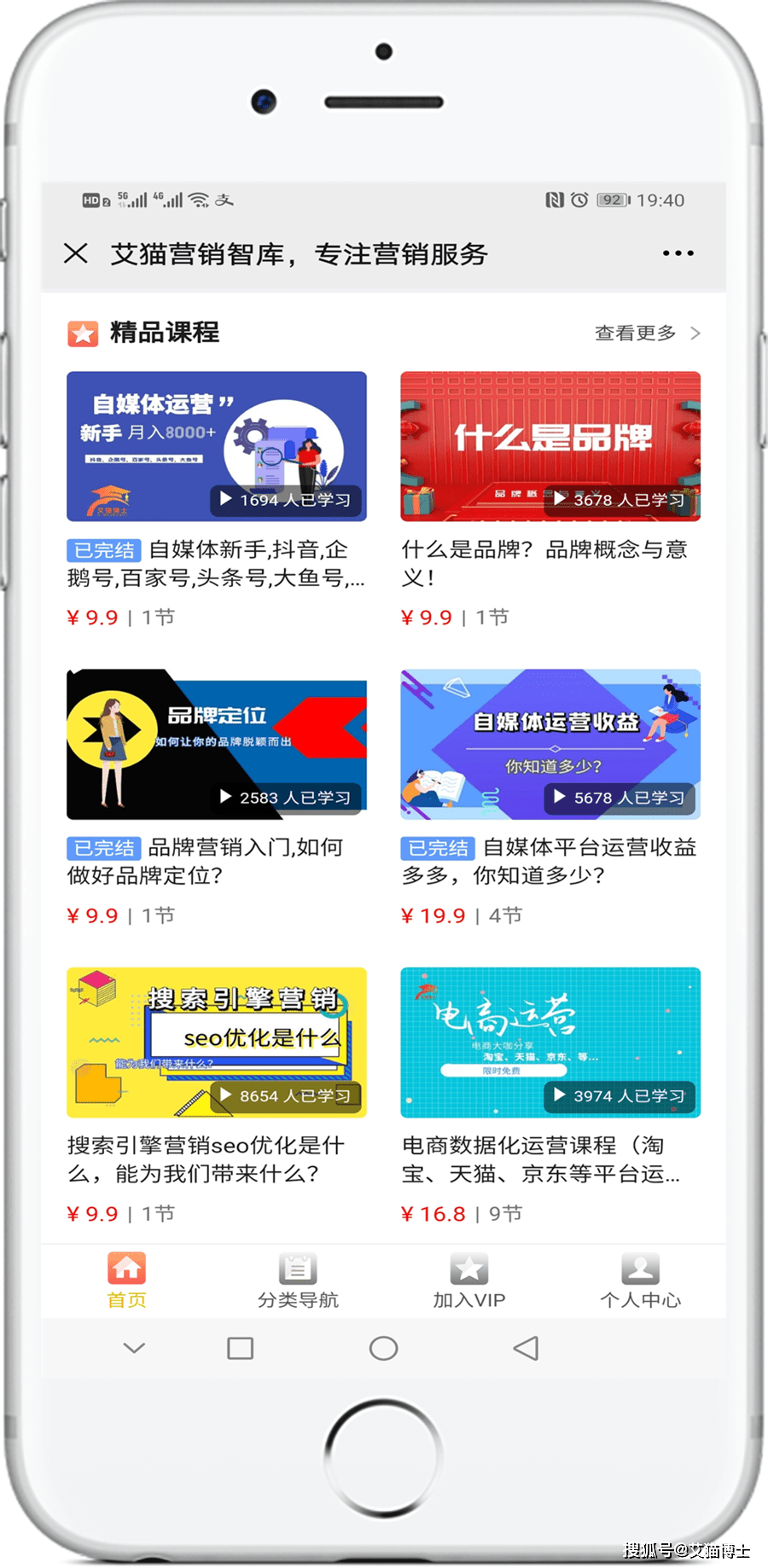Click the 已完结 badge on 品牌定位 course
This screenshot has height=1568, width=768.
104,848
